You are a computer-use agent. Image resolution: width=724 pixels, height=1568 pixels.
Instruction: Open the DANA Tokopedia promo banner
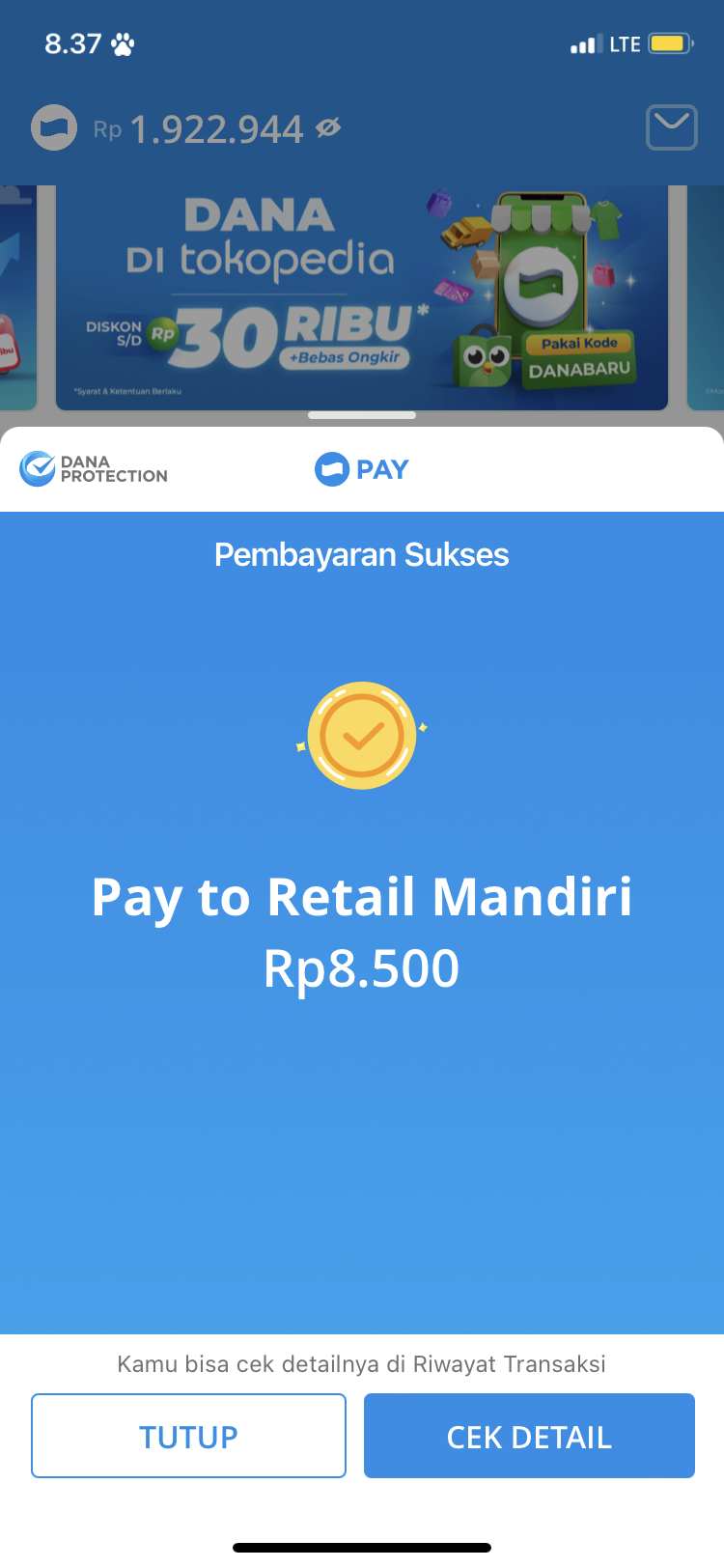click(x=362, y=297)
